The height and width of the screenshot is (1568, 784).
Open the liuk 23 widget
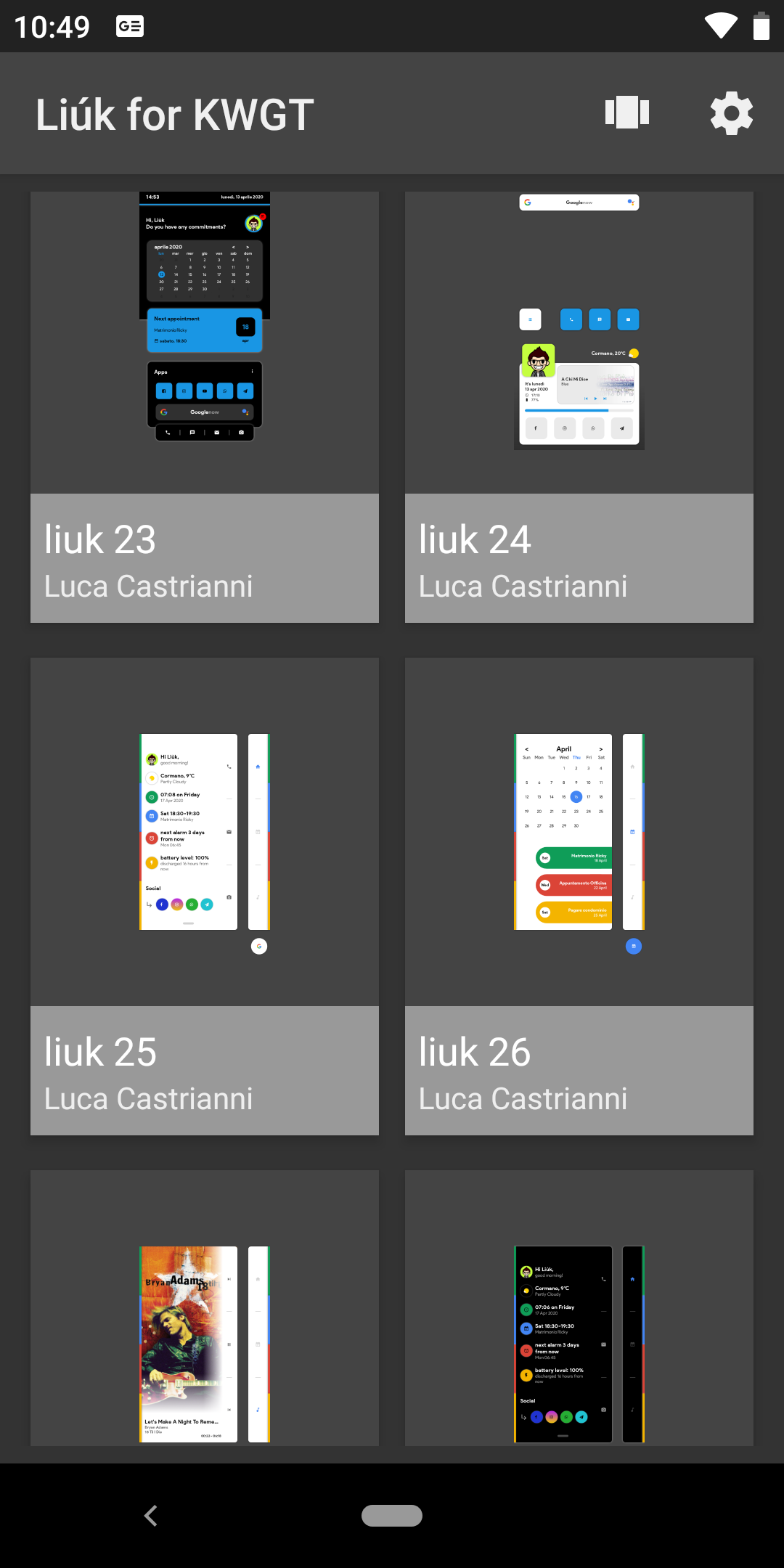205,407
